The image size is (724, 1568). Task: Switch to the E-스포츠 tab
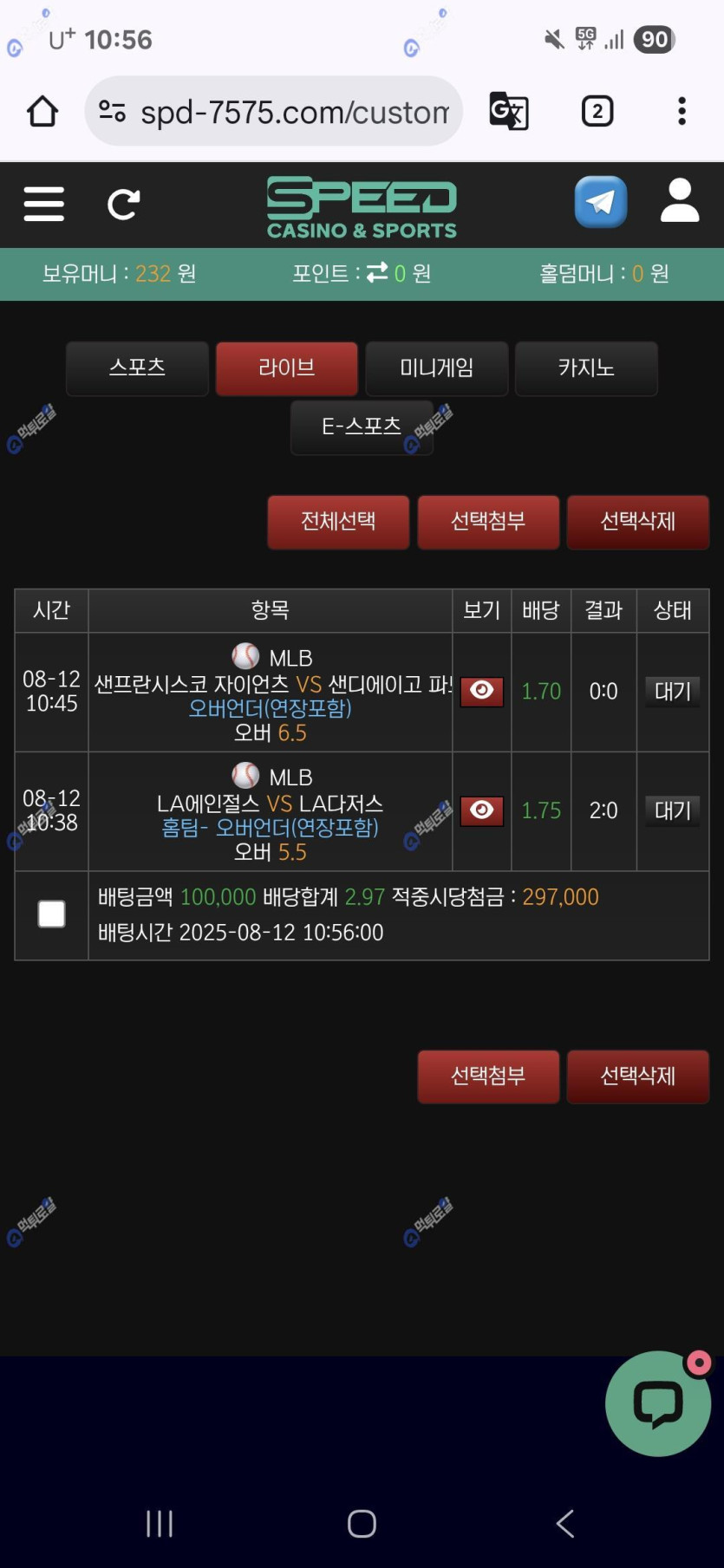[x=361, y=426]
